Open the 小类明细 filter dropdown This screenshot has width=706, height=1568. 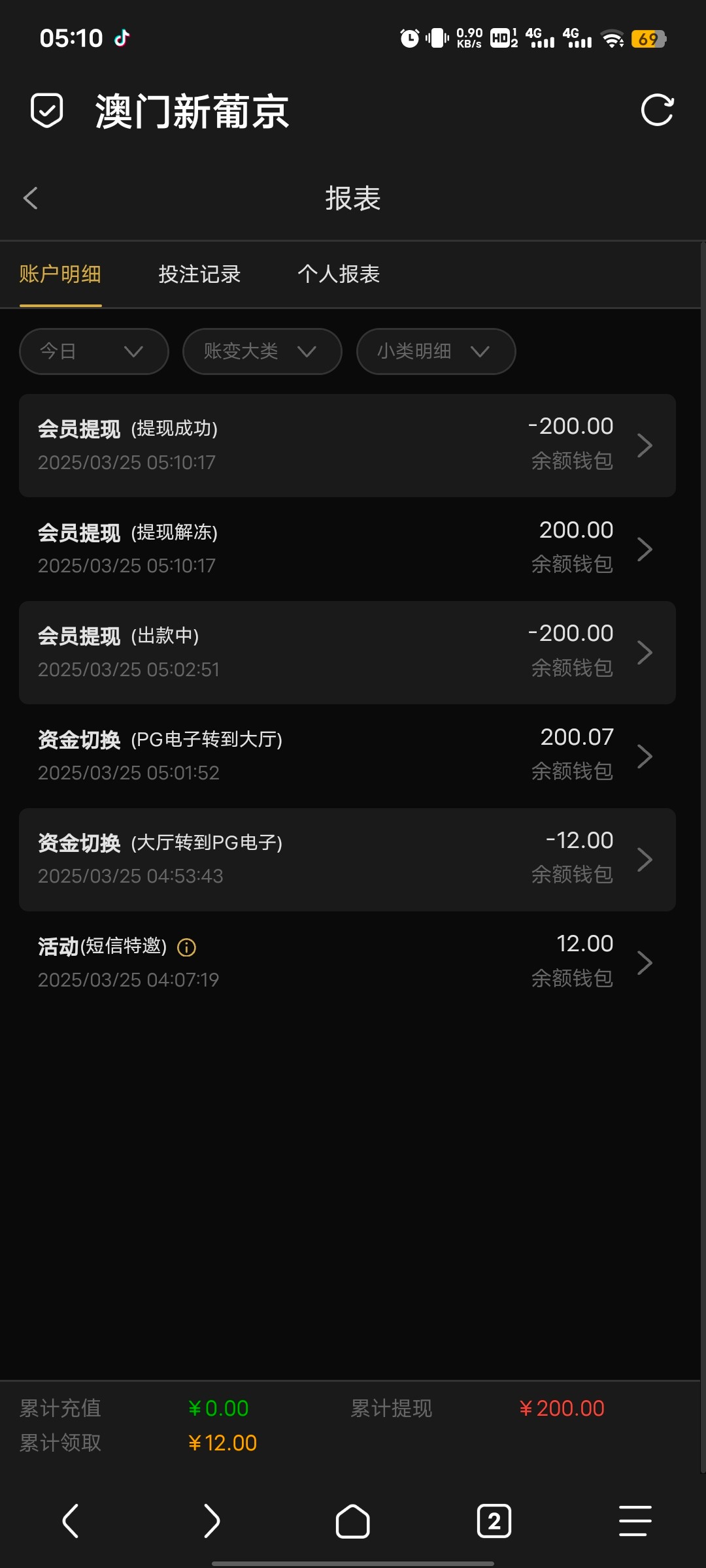coord(436,351)
